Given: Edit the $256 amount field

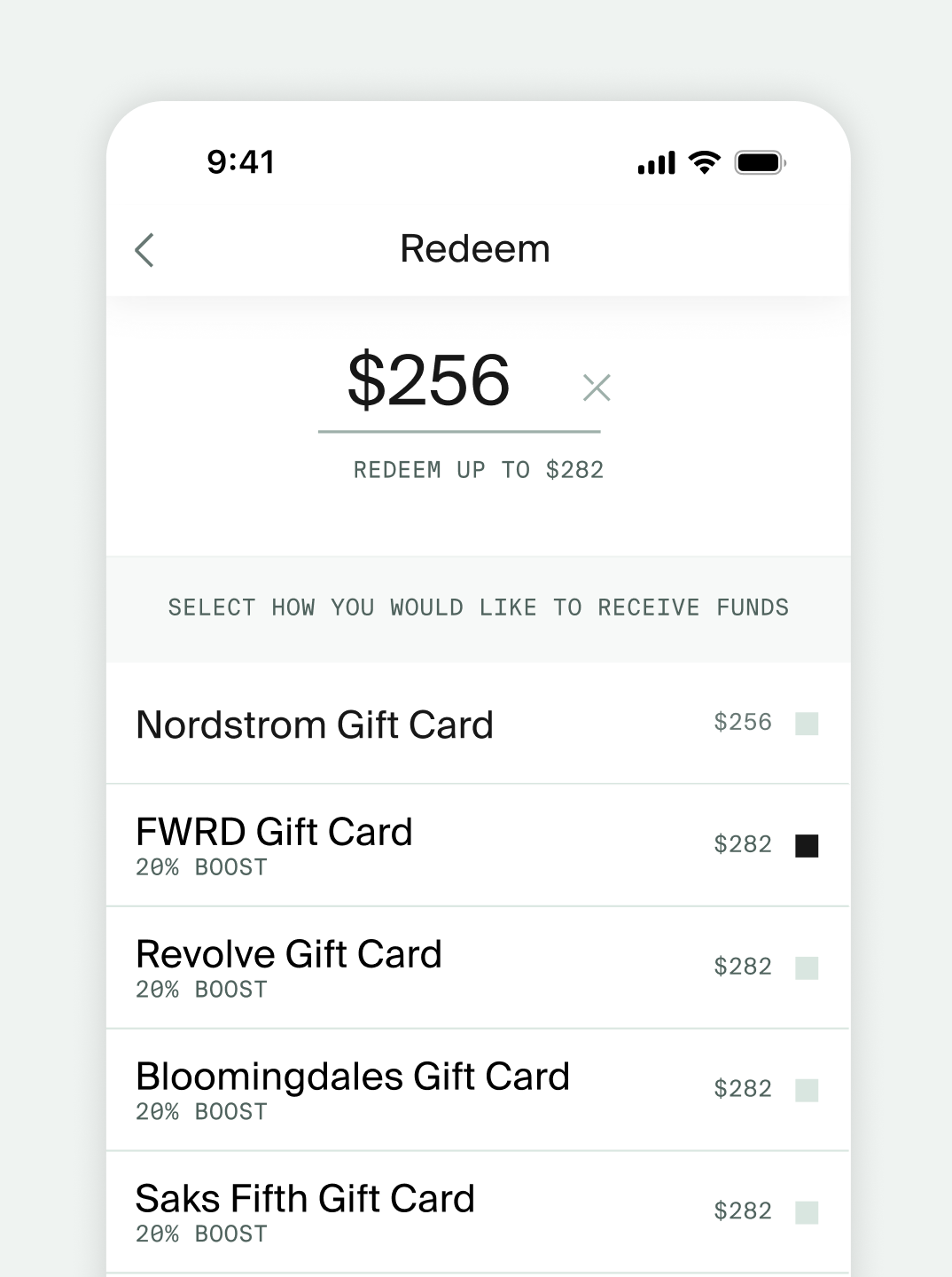Looking at the screenshot, I should 429,381.
